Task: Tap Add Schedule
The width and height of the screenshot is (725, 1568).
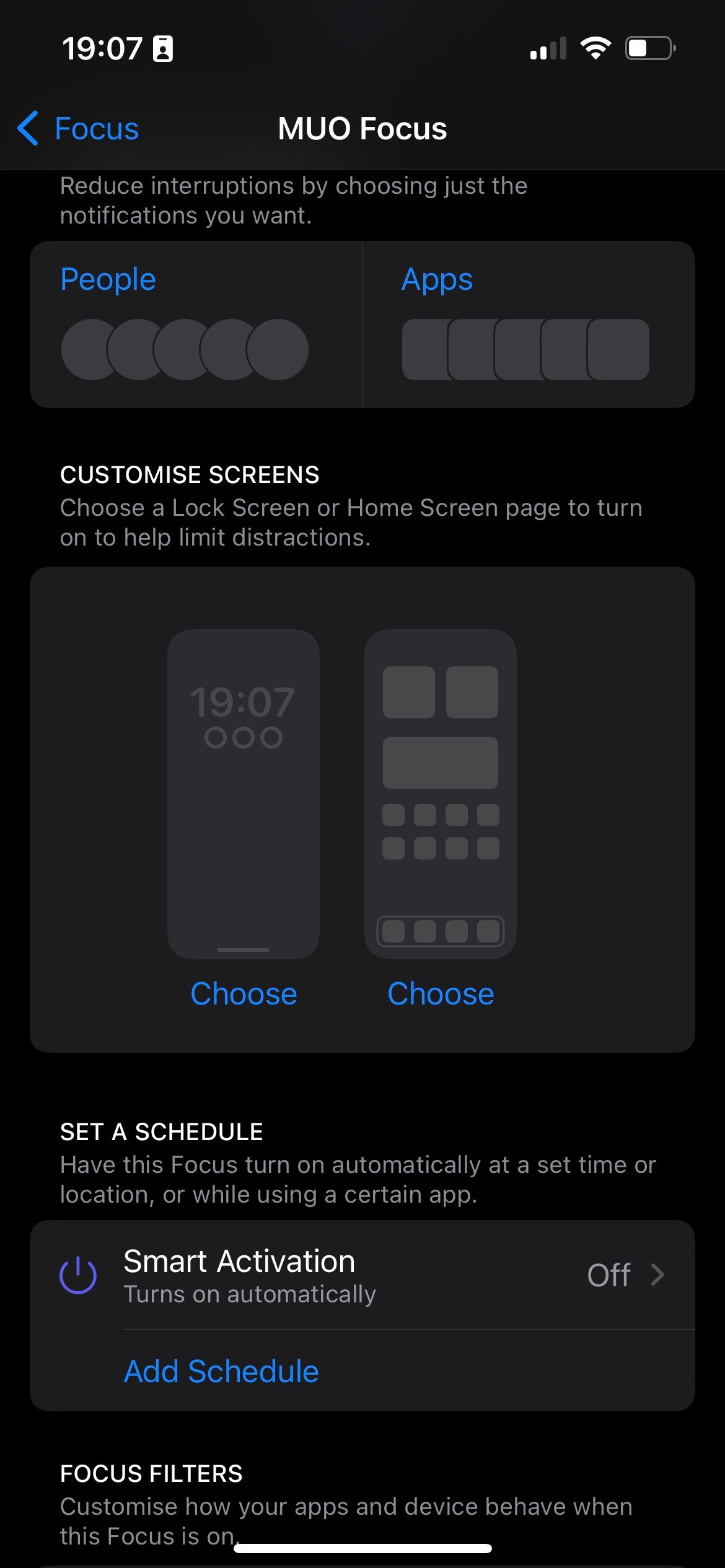Action: [x=221, y=1371]
